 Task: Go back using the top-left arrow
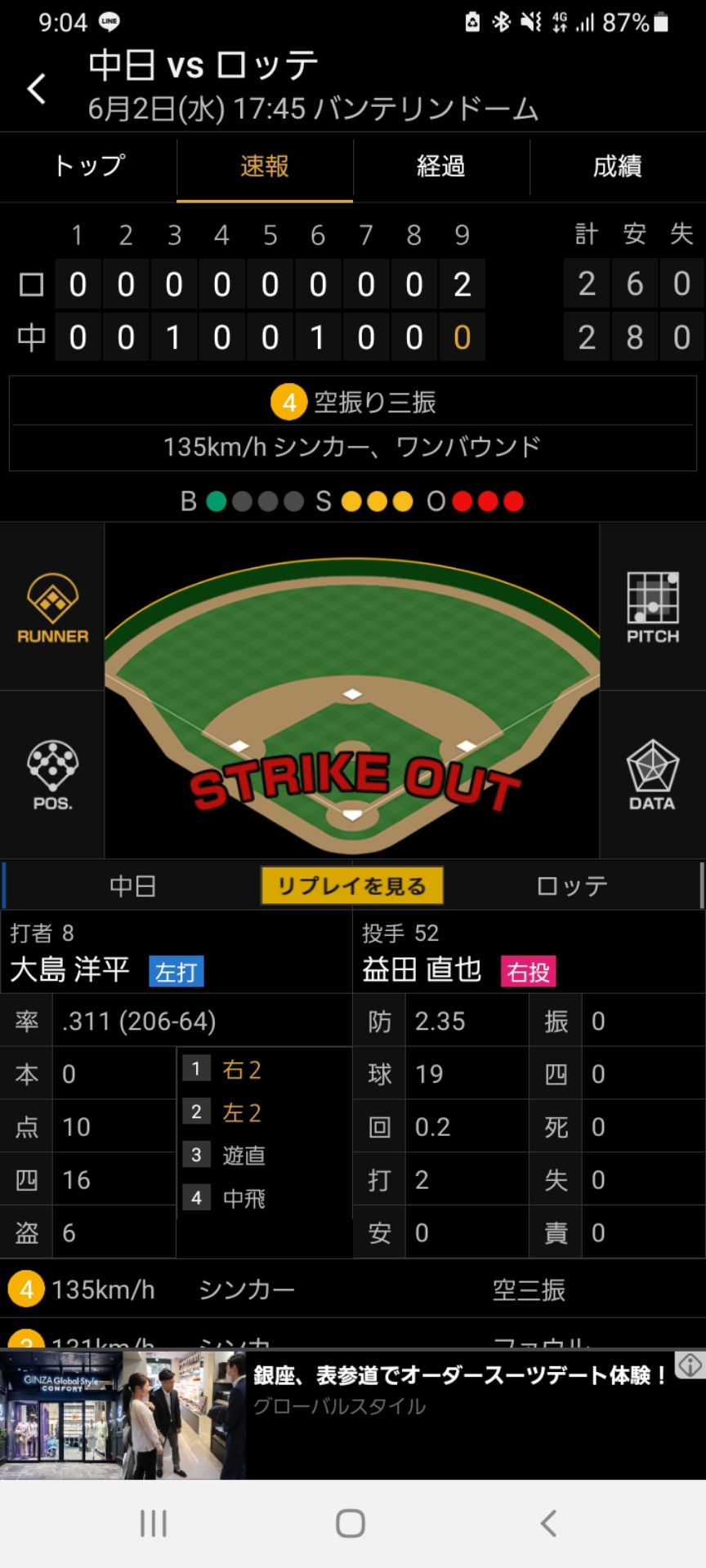37,88
